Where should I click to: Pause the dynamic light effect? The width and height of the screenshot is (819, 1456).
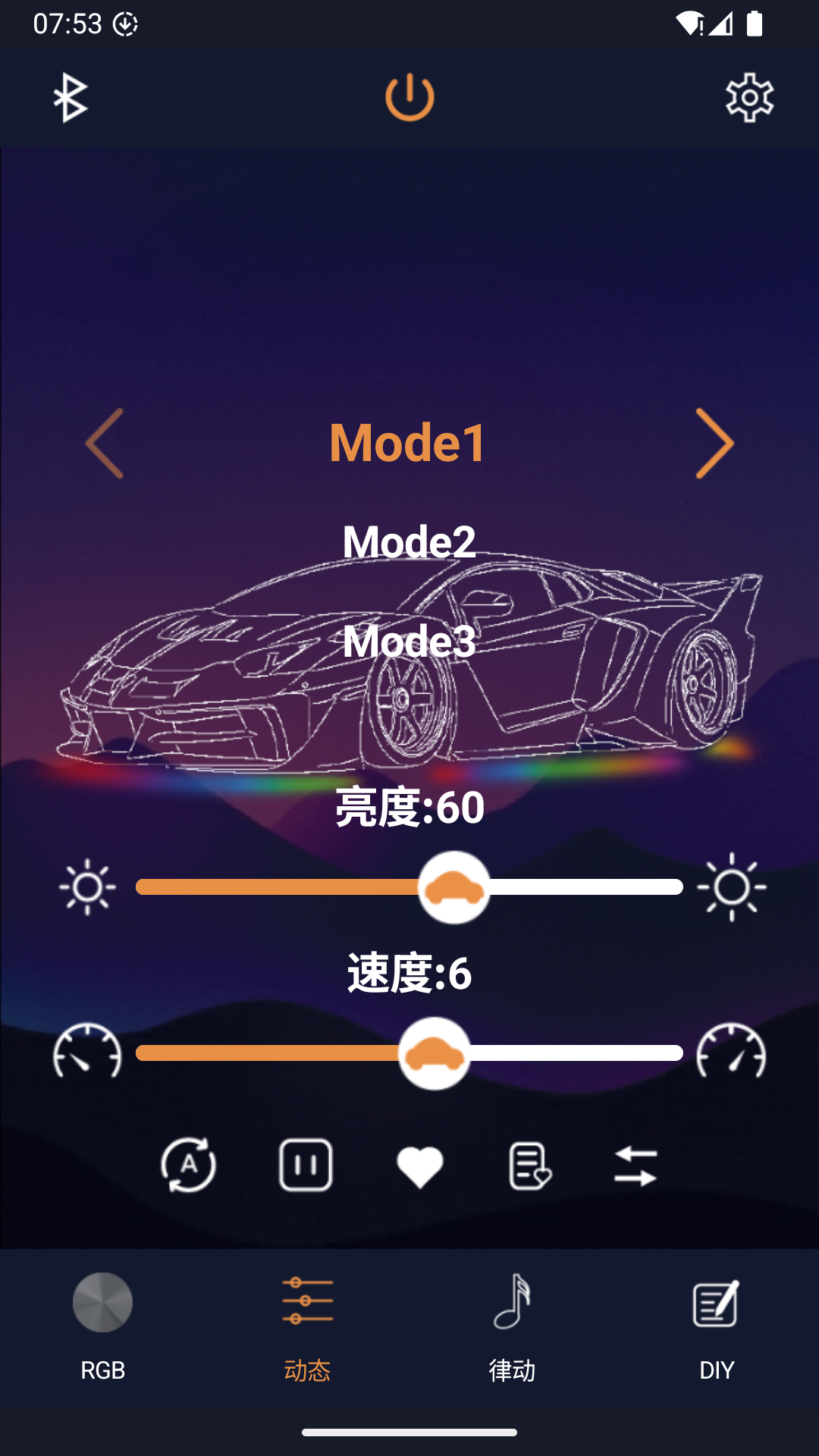click(x=306, y=1165)
